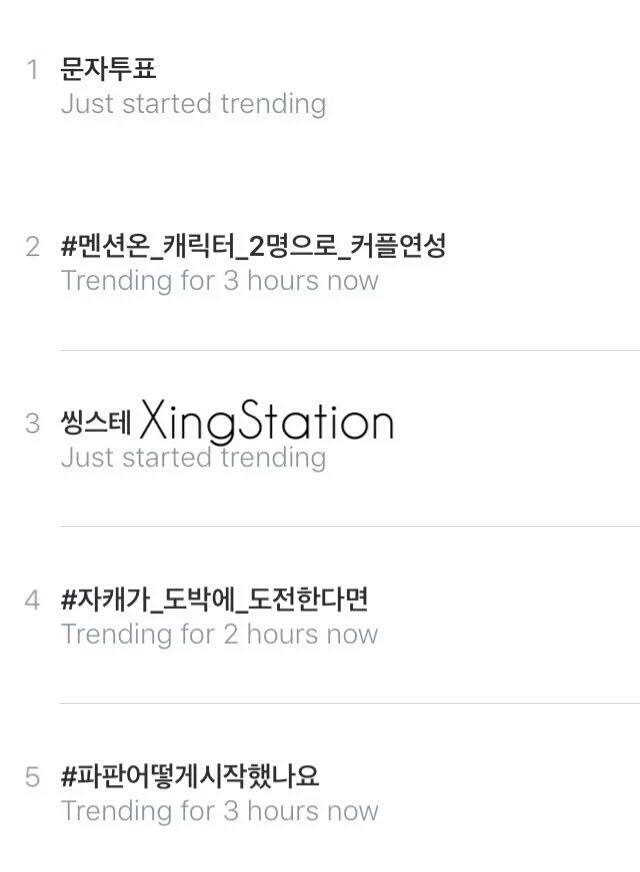Tap the hashtag #파판어떻게시작했나요

(x=190, y=776)
